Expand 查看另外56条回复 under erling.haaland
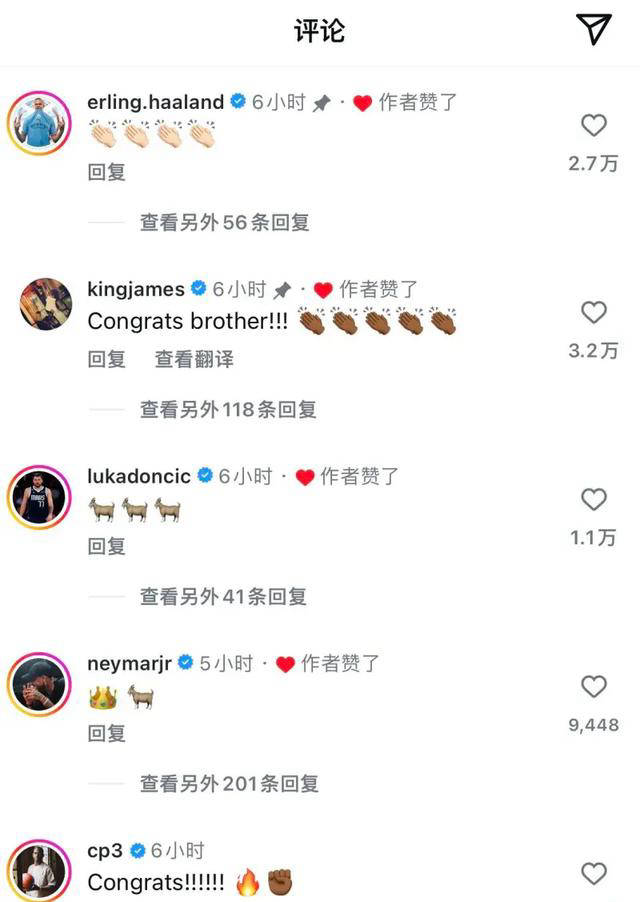 (x=224, y=222)
